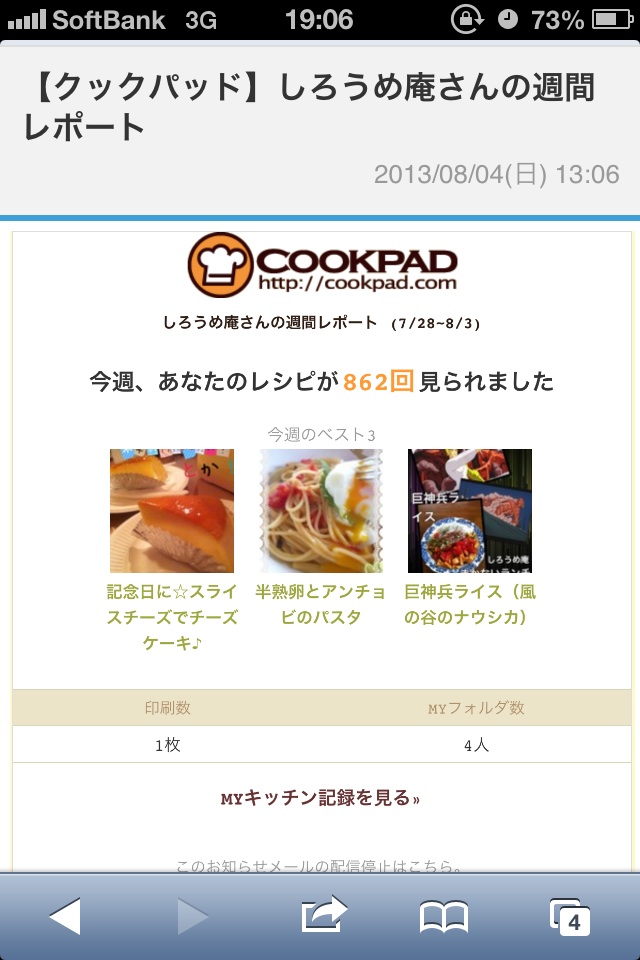
Task: Tap the MYキッチン記録を見る link
Action: [x=320, y=798]
